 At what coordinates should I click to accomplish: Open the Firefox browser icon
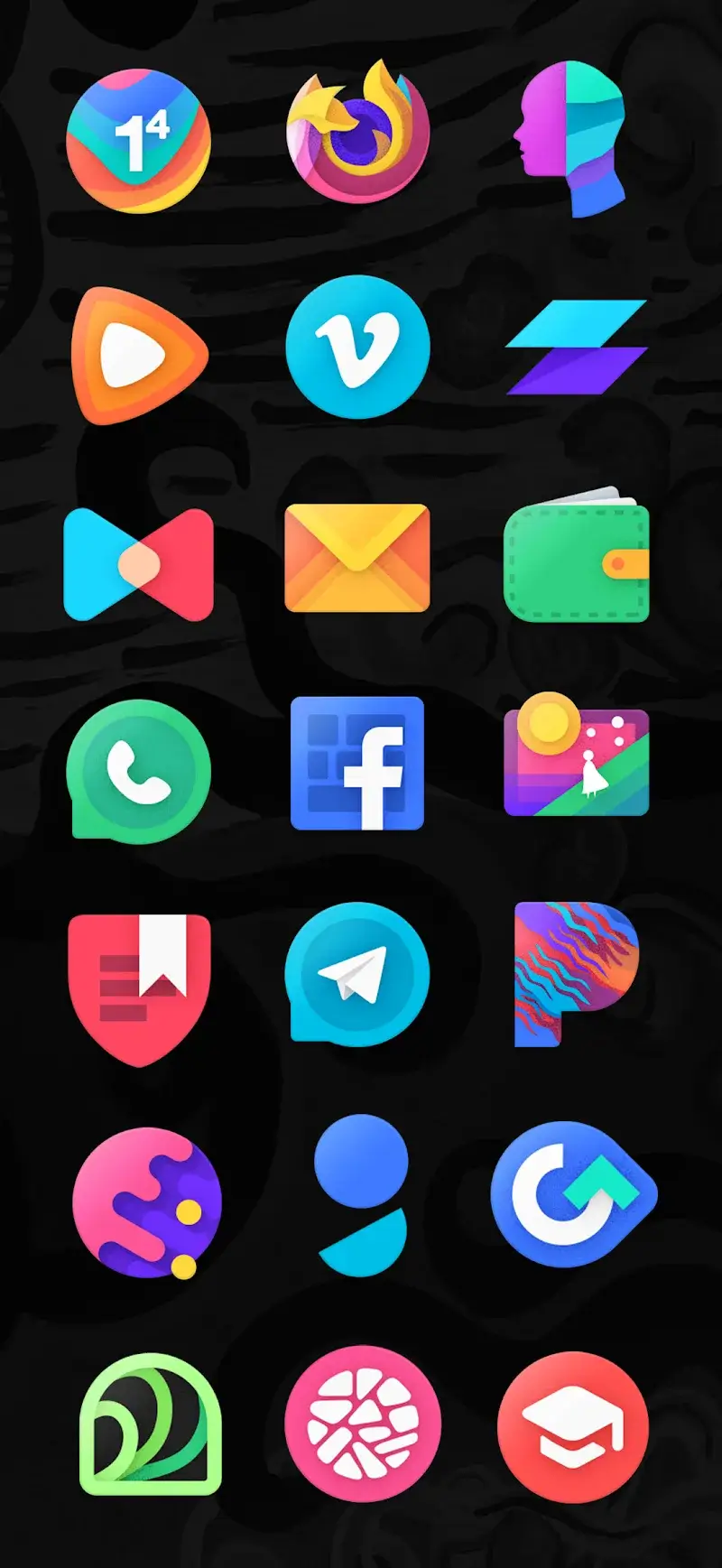pyautogui.click(x=359, y=135)
